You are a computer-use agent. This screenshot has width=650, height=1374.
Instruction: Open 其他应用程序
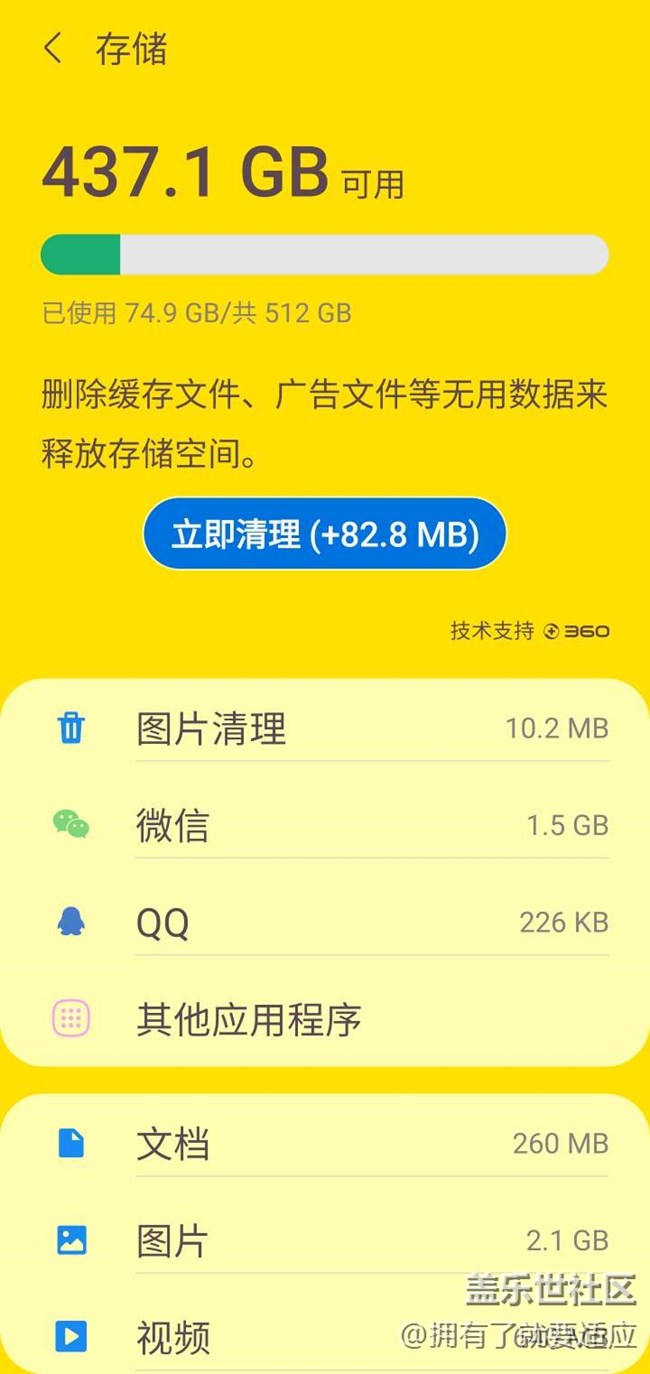(325, 1019)
